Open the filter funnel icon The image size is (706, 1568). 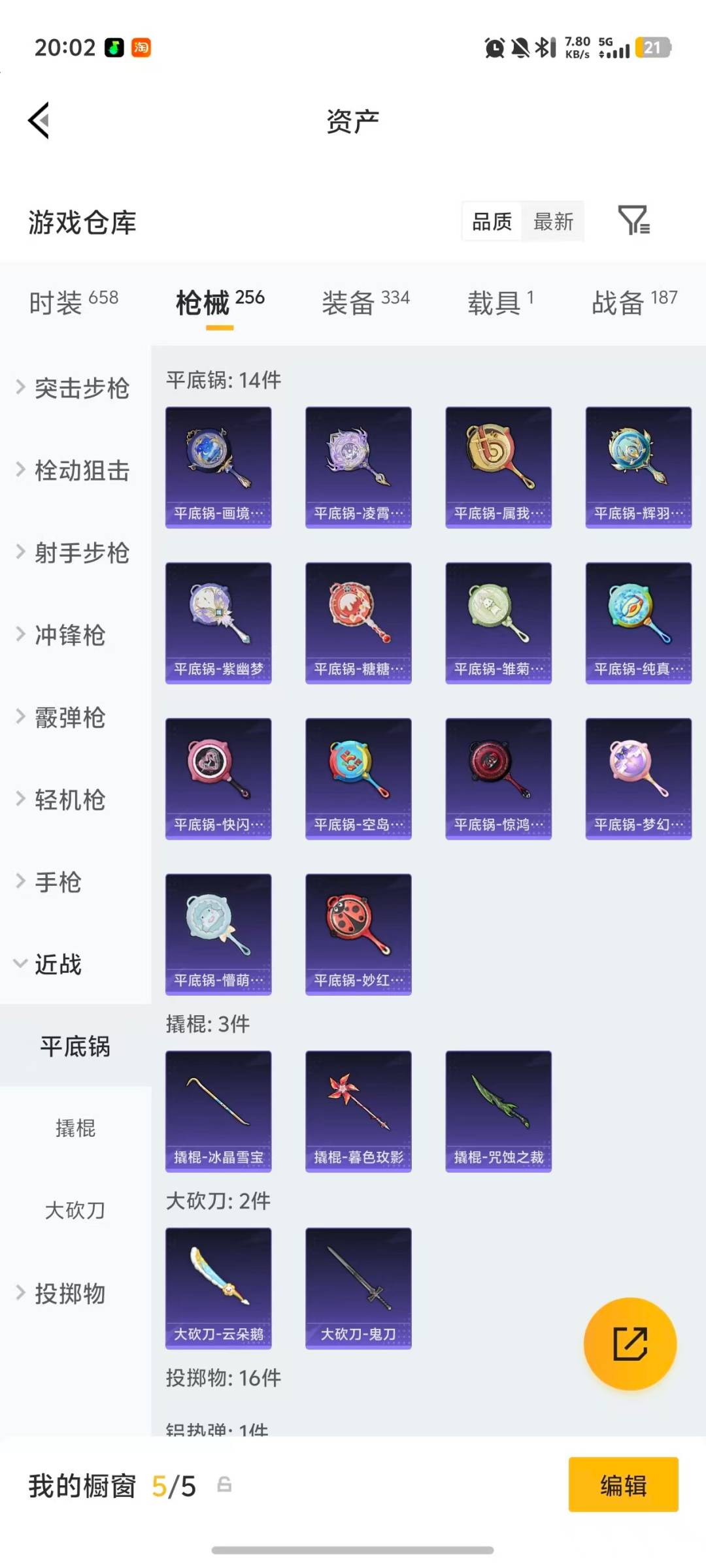click(635, 221)
